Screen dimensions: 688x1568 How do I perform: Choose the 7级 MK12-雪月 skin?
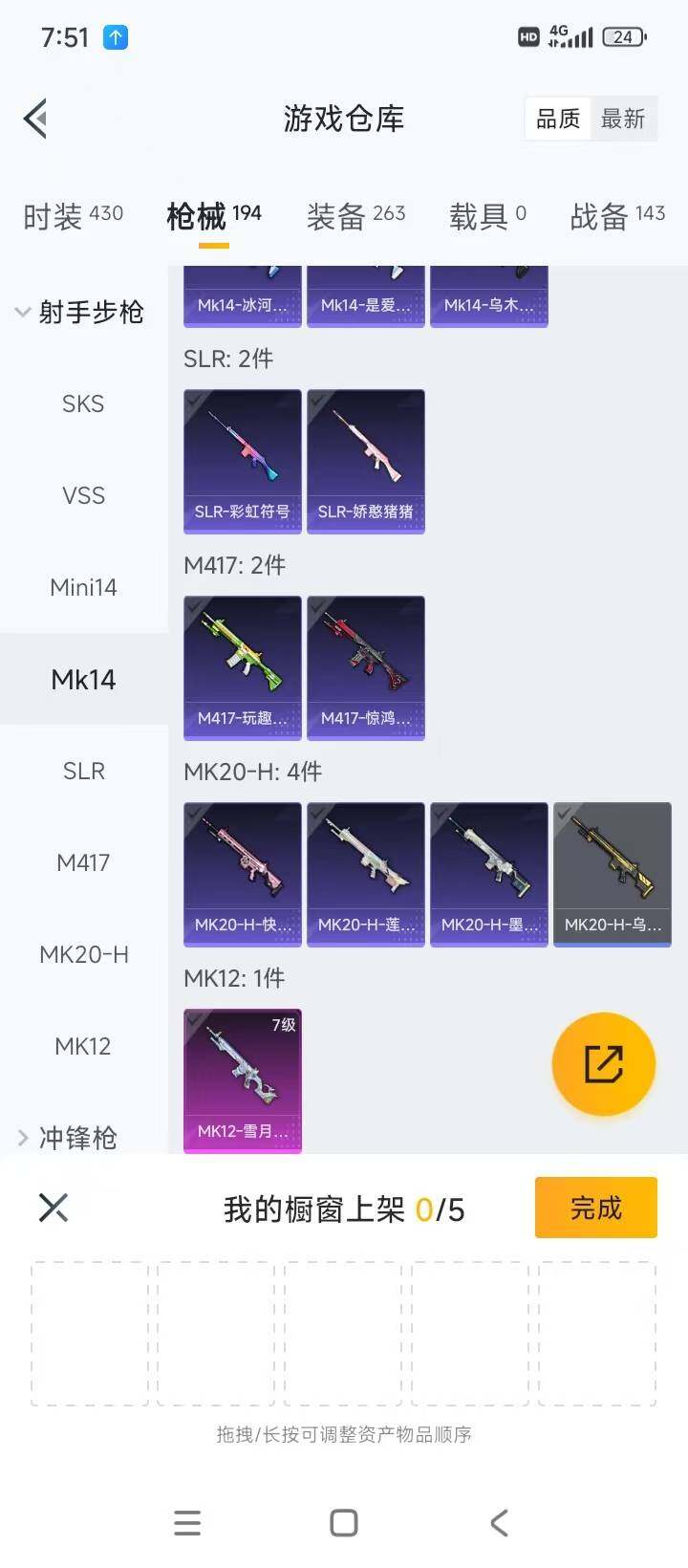click(243, 1080)
